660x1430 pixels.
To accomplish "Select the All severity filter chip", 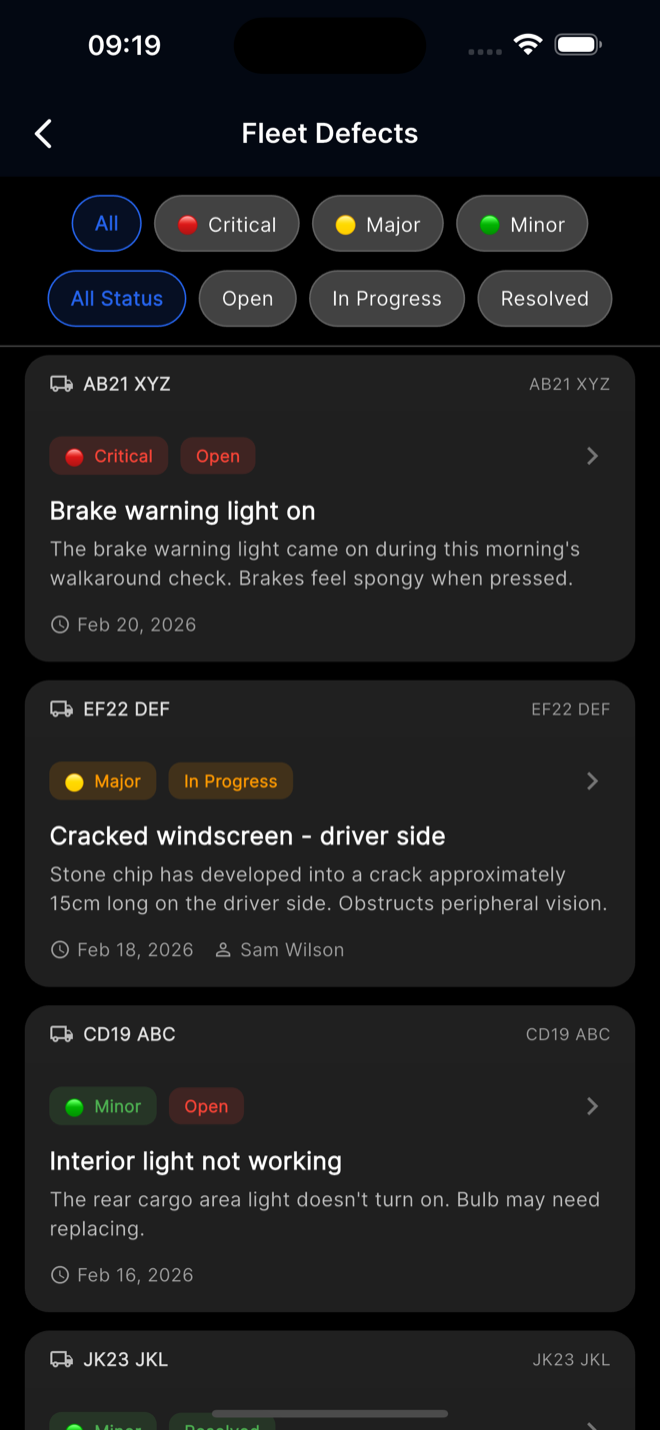I will click(x=106, y=223).
